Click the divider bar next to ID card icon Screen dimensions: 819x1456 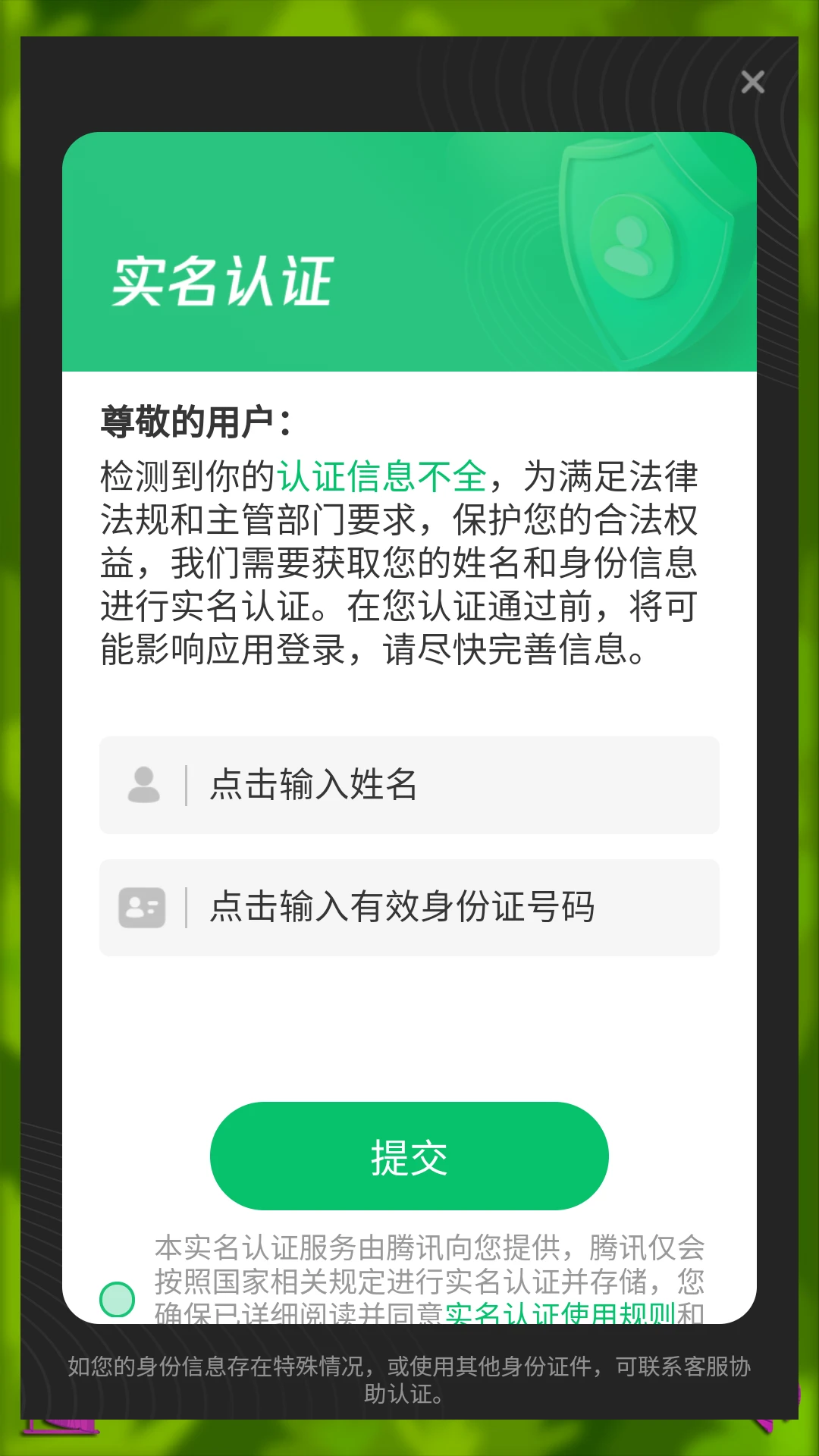point(185,907)
